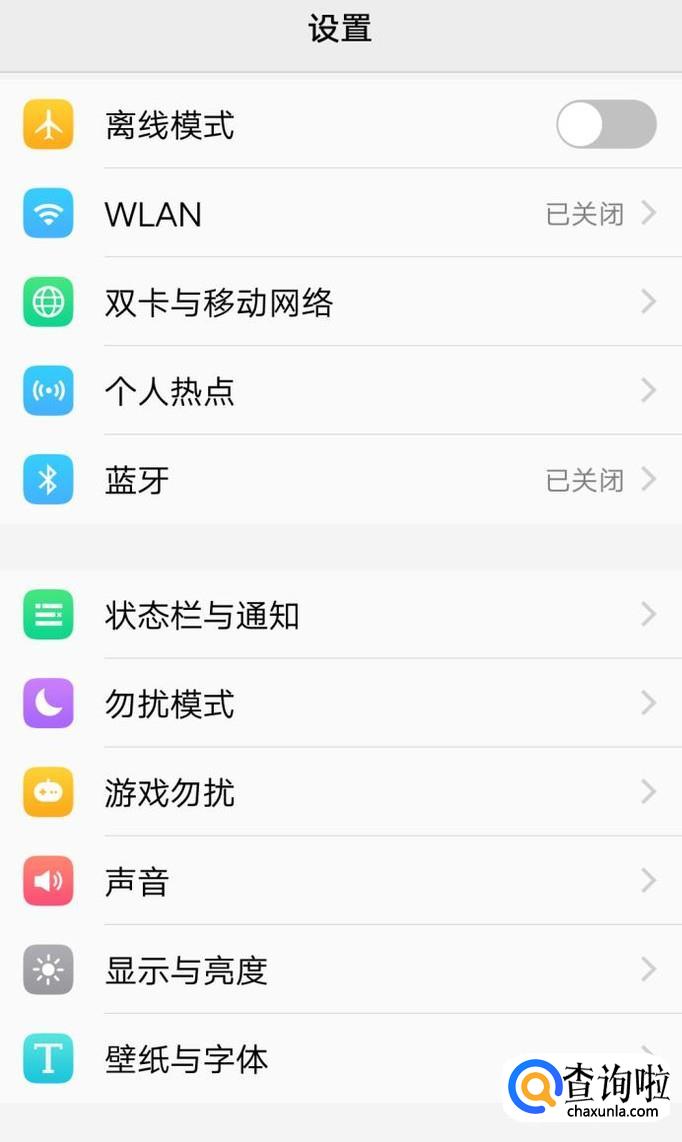Toggle the 离线模式 switch on
Screen dimensions: 682x1142
pos(605,125)
